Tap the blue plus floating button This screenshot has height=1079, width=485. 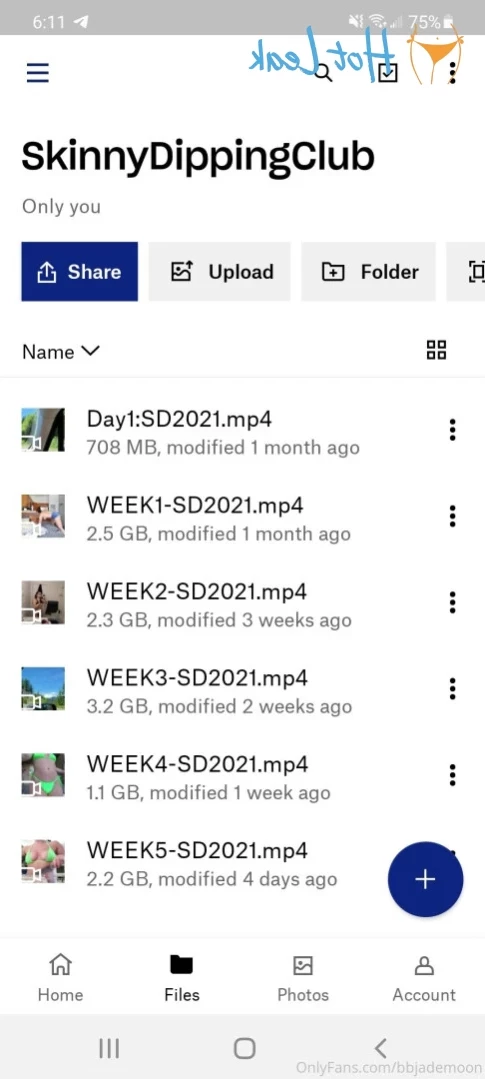(x=425, y=879)
